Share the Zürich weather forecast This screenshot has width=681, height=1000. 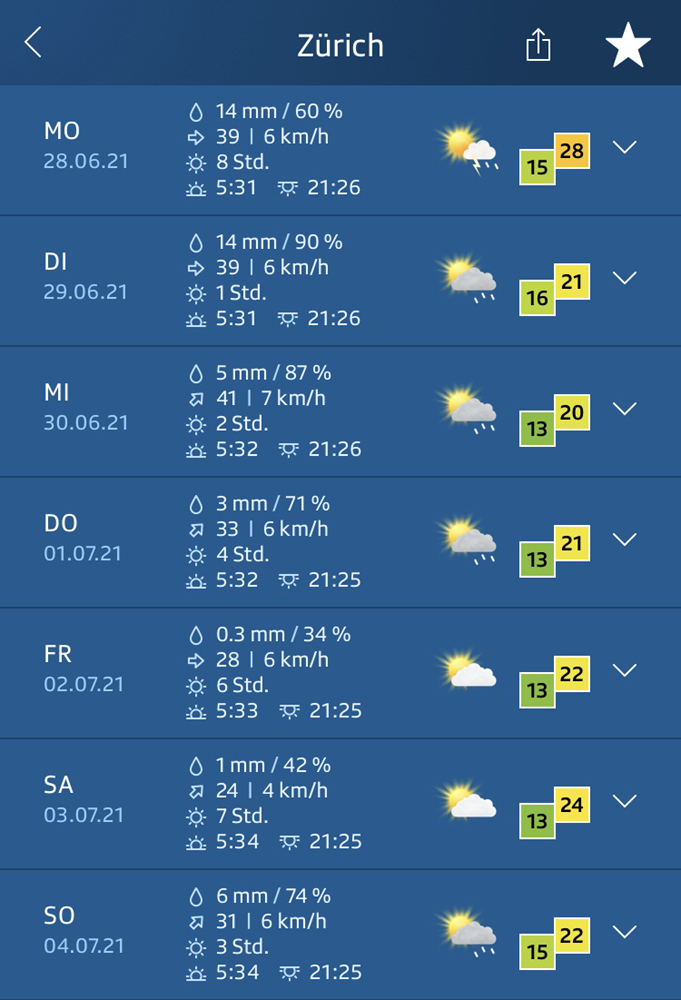pos(538,45)
